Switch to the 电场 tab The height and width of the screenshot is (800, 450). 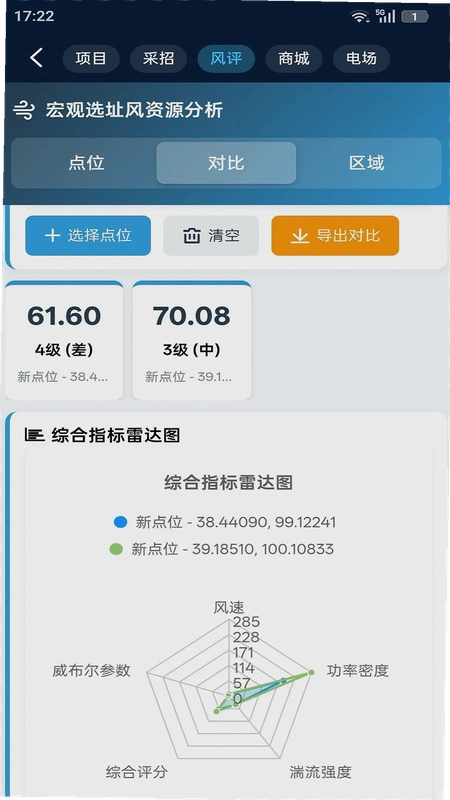[x=361, y=59]
